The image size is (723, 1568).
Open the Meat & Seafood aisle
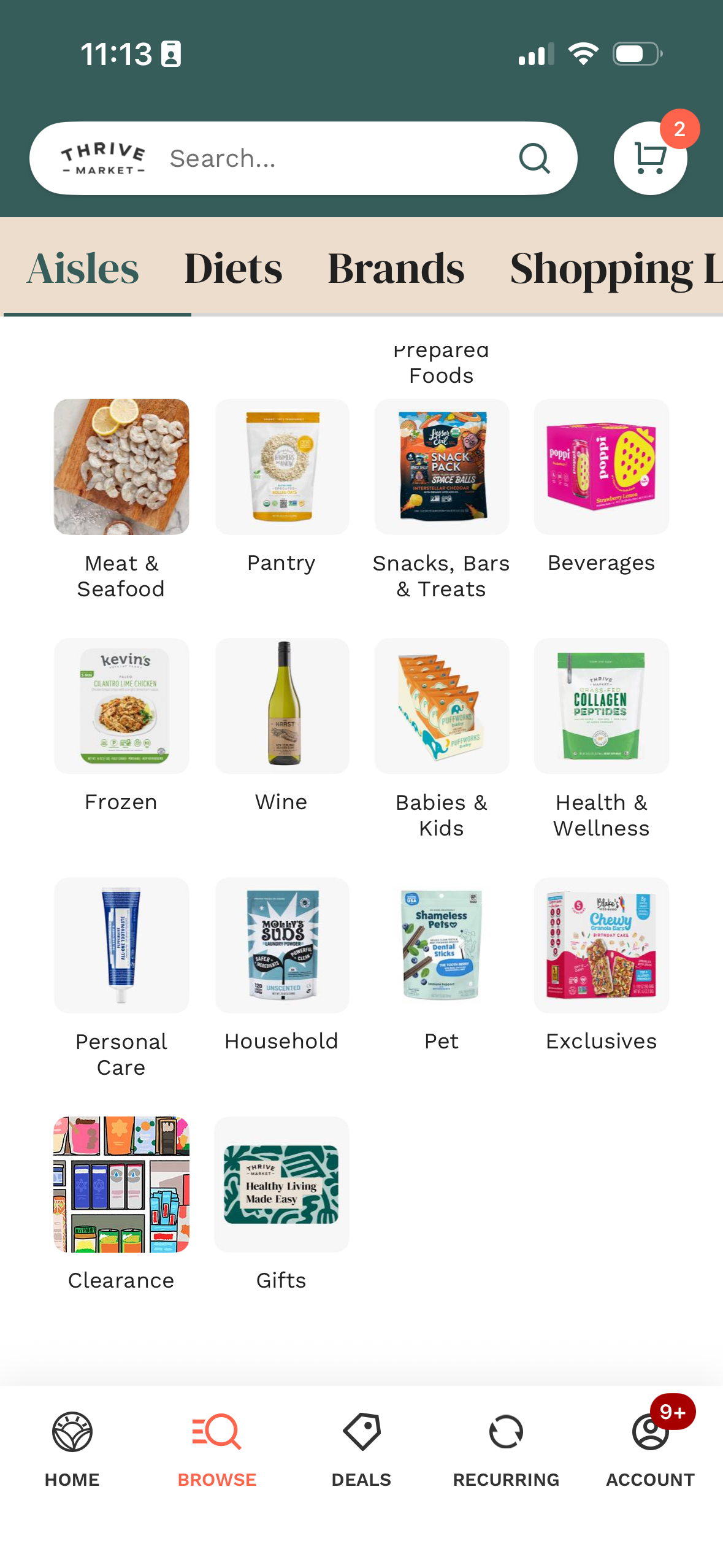coord(121,467)
